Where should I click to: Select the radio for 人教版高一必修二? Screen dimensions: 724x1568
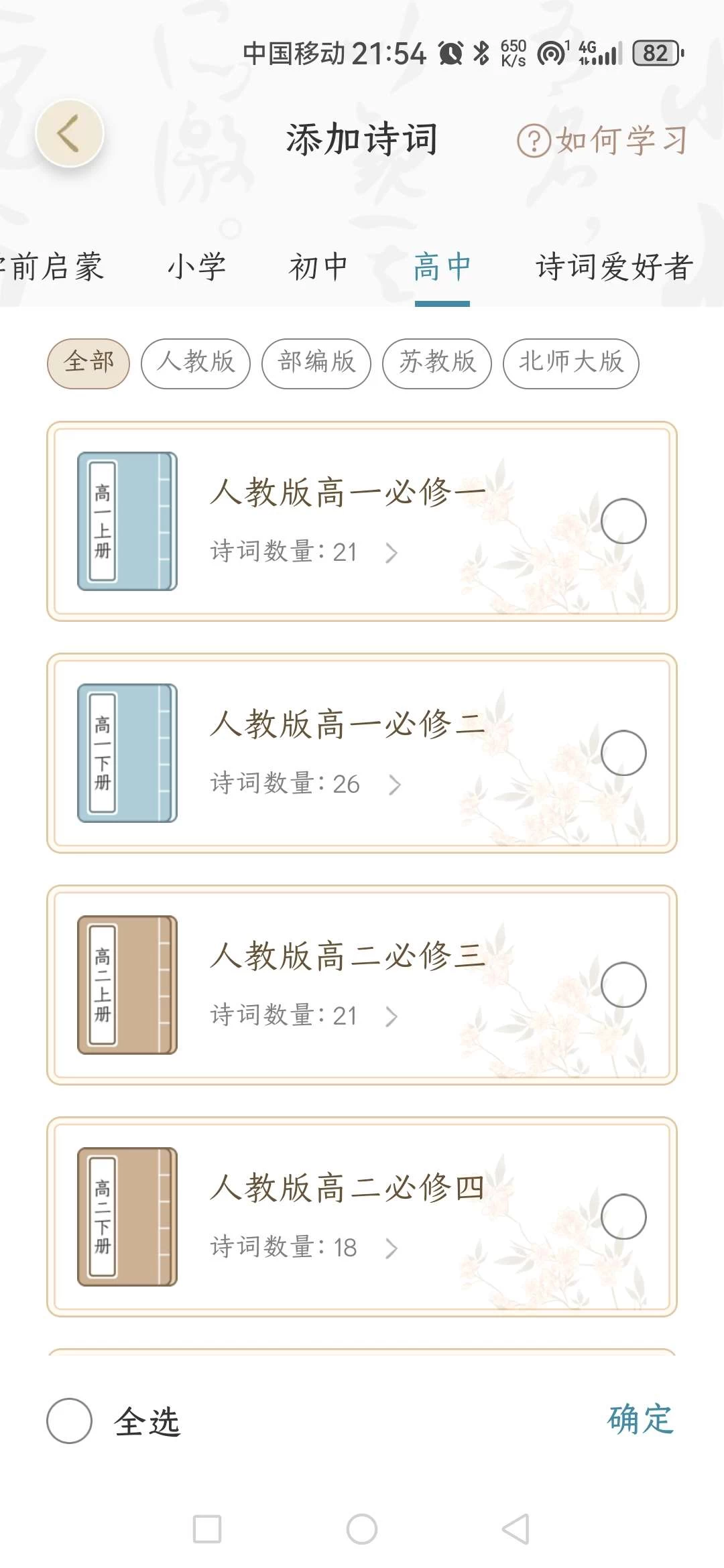[x=623, y=753]
